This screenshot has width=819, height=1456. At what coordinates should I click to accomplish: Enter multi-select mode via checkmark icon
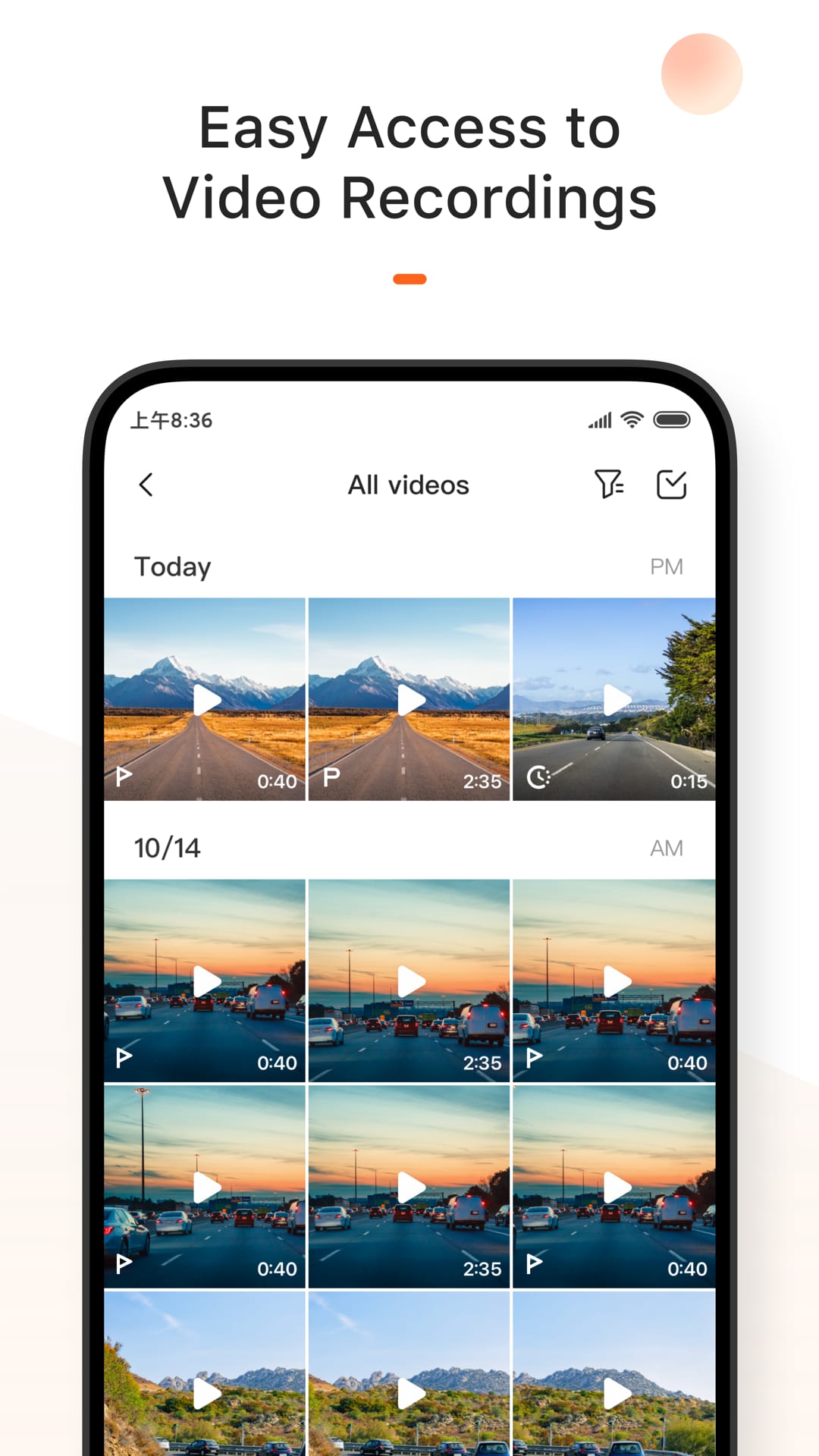click(671, 482)
